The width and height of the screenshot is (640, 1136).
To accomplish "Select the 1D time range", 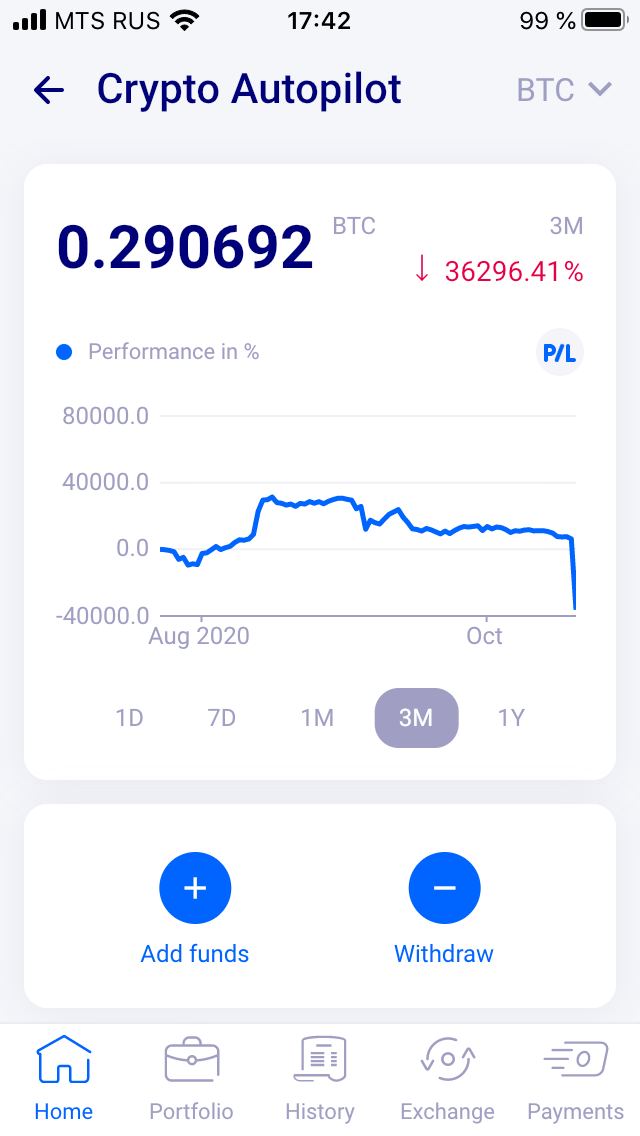I will point(130,718).
